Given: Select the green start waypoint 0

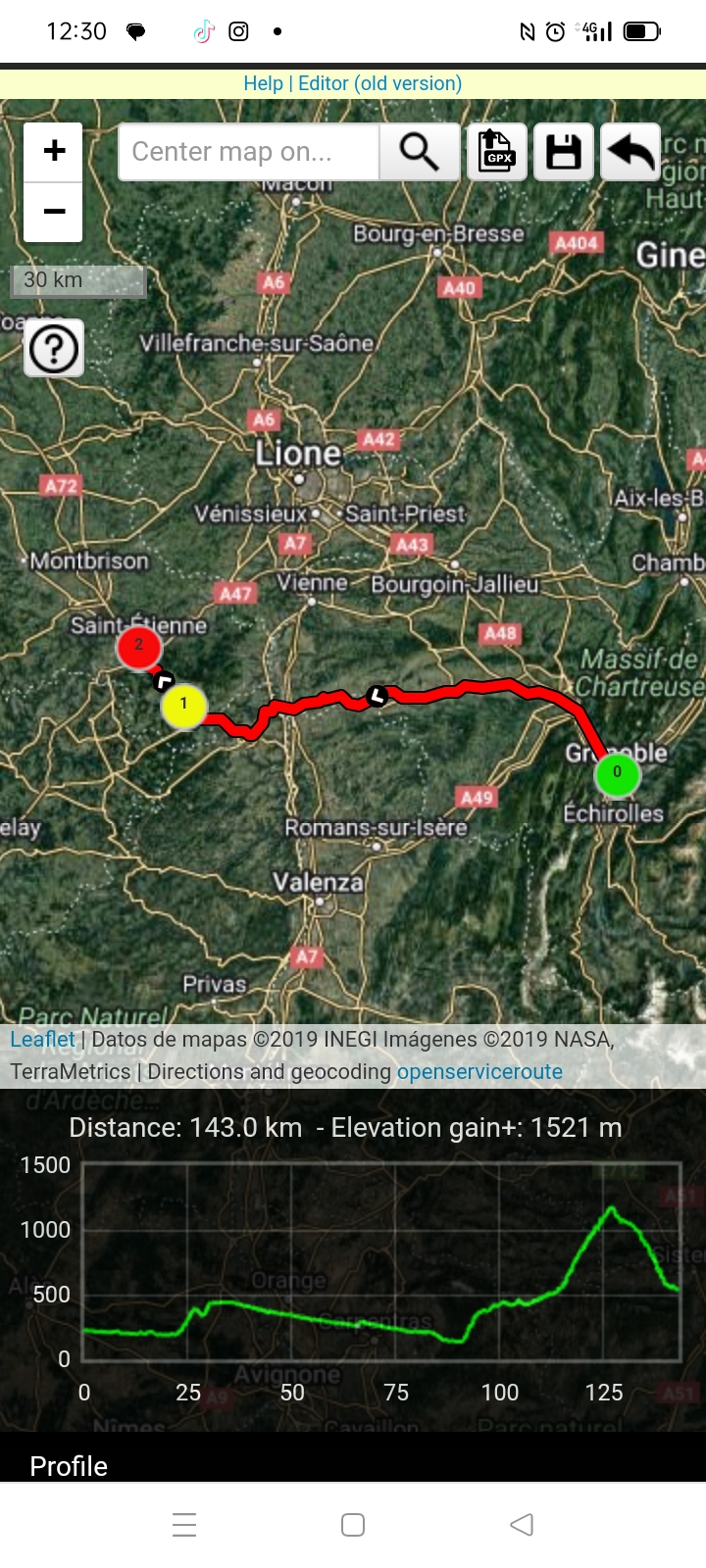Looking at the screenshot, I should pyautogui.click(x=617, y=773).
